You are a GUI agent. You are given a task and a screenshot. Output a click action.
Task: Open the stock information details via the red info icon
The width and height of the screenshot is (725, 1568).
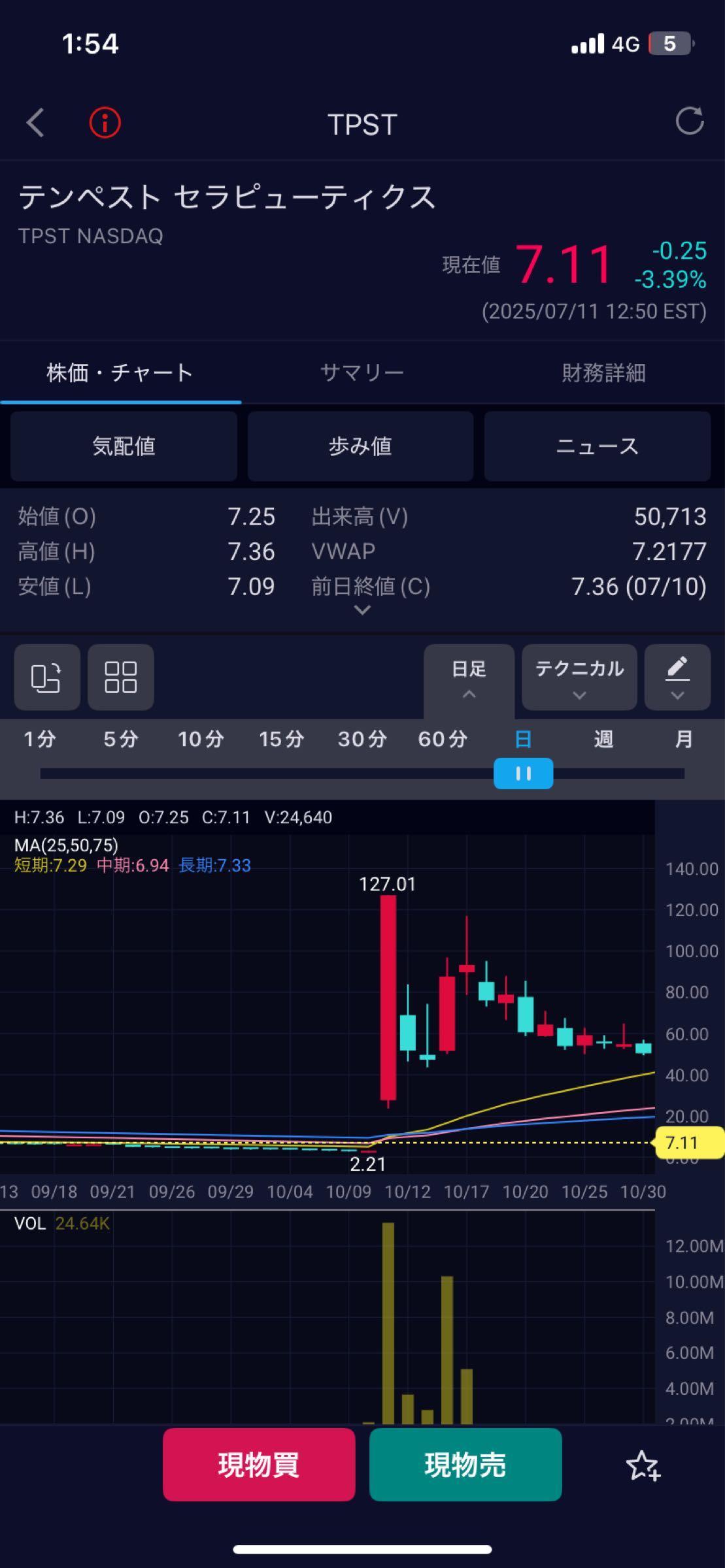(103, 124)
